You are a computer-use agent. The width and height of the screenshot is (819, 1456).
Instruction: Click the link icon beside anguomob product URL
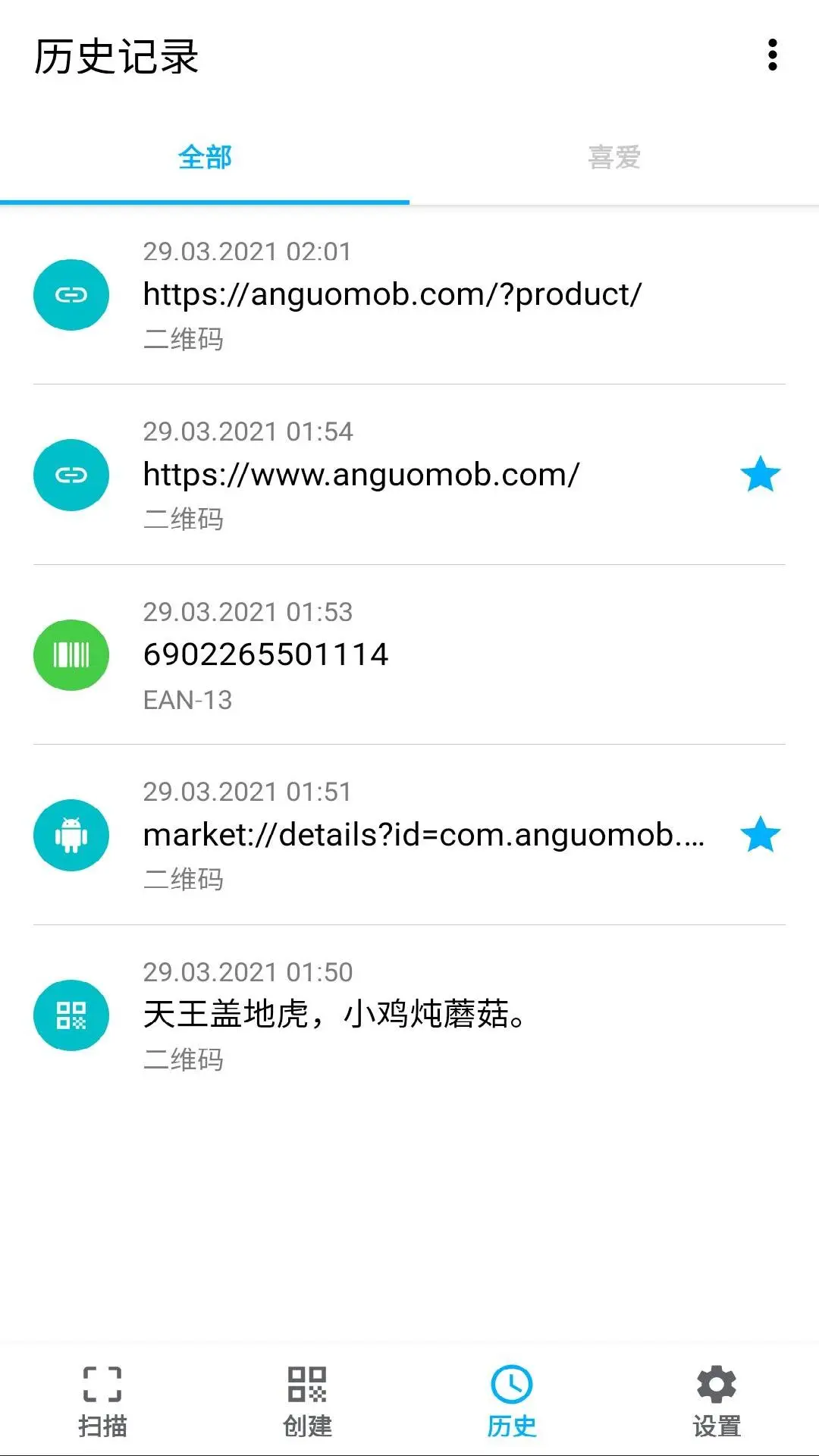pyautogui.click(x=71, y=295)
